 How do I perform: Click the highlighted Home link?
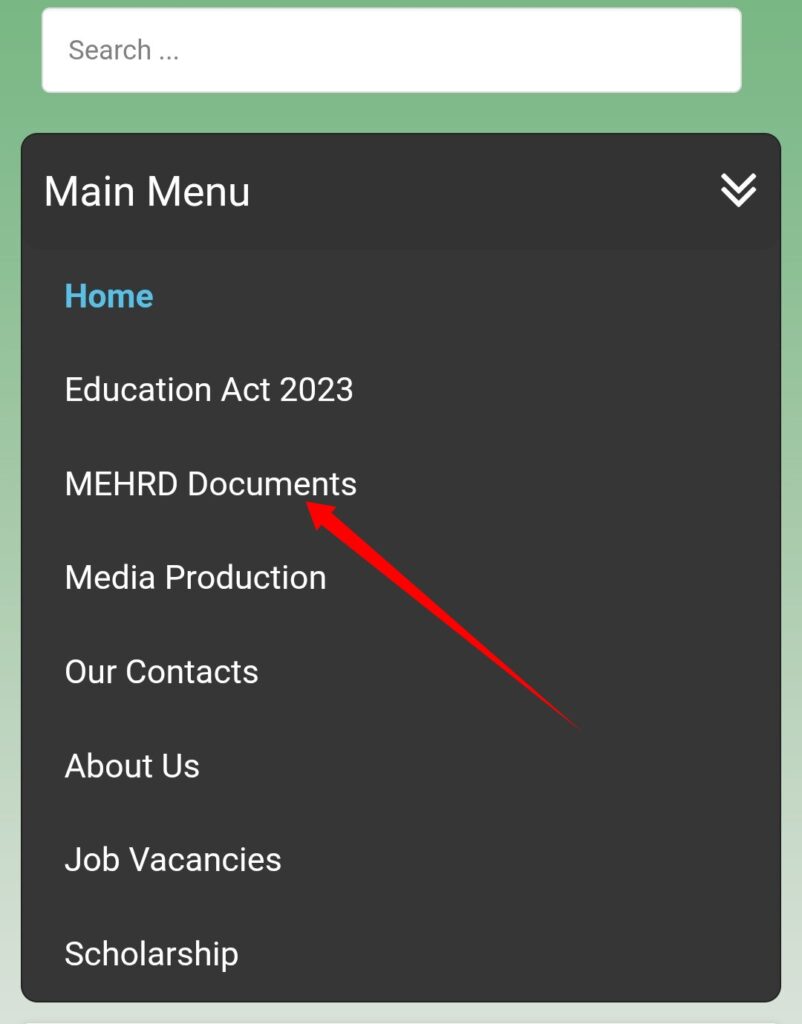108,295
